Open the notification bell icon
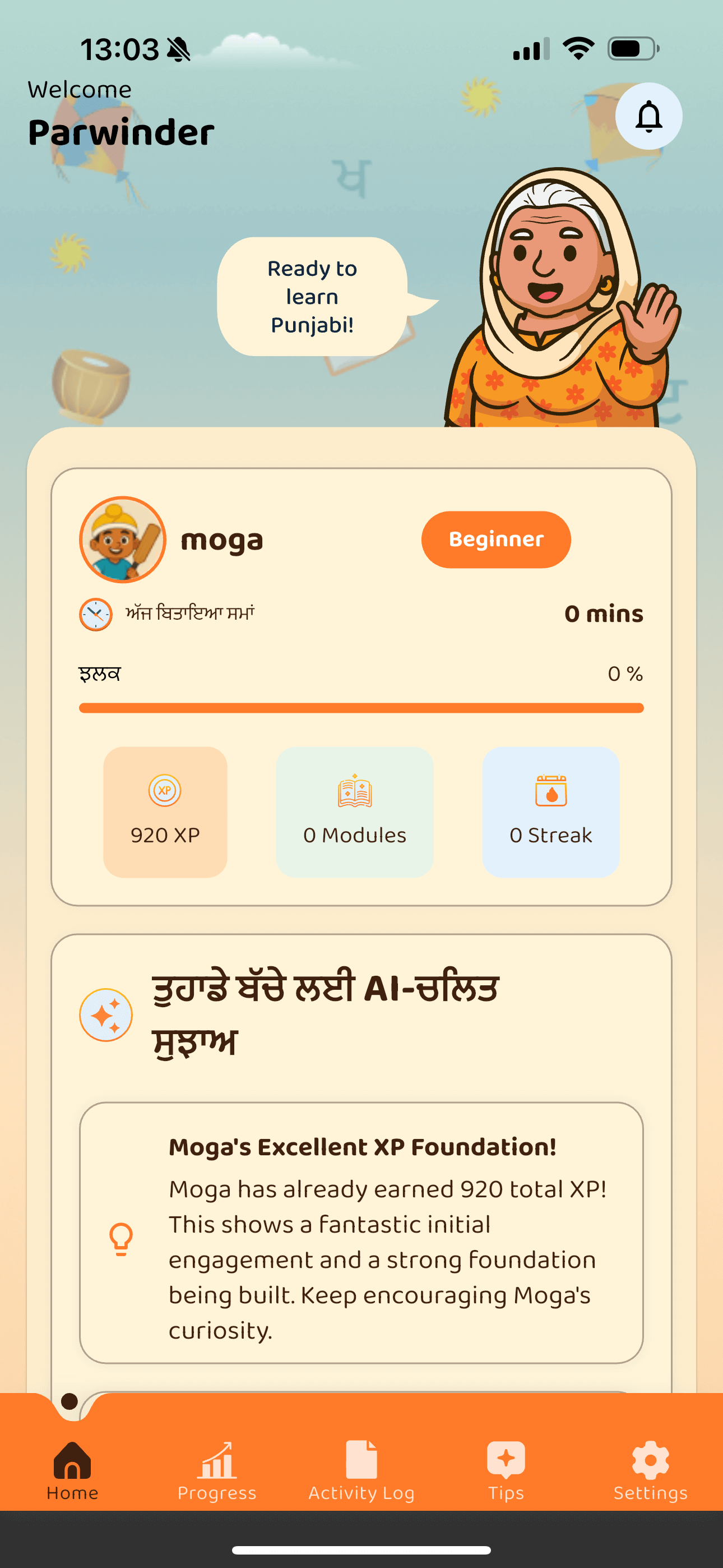Screen dimensions: 723x1568 click(650, 117)
